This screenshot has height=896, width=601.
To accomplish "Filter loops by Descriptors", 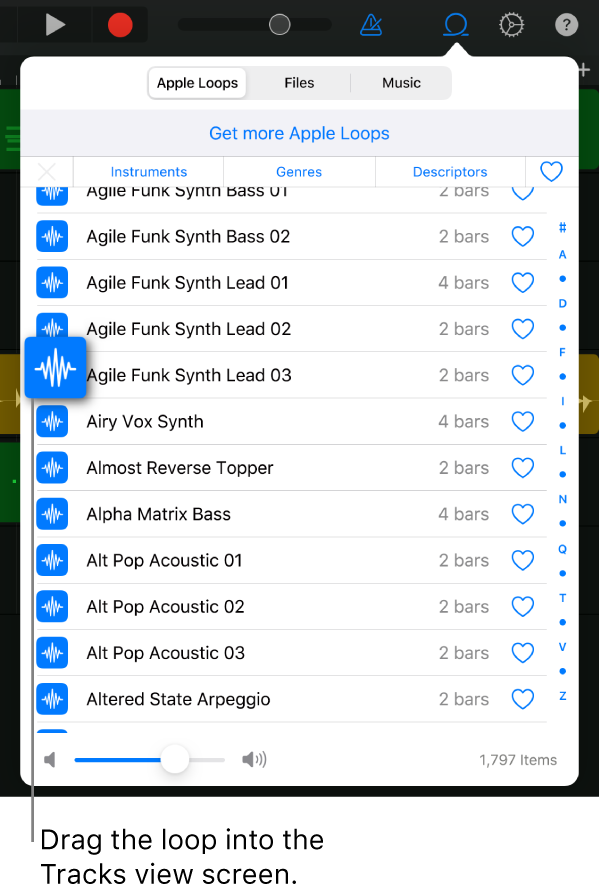I will point(450,172).
